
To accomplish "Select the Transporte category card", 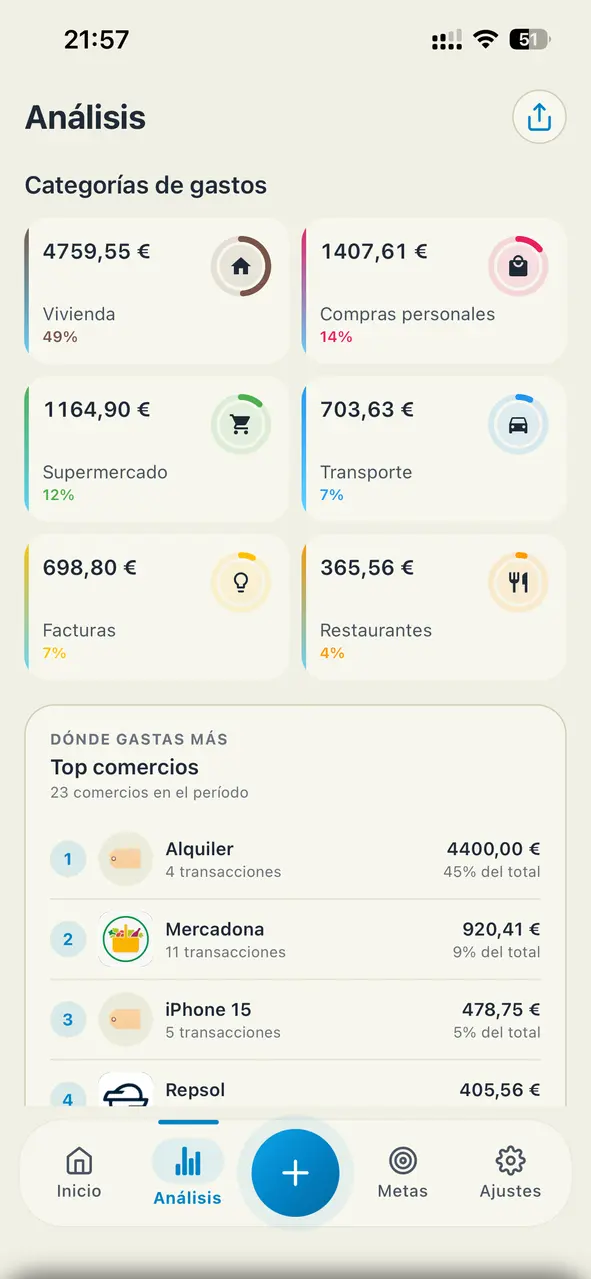I will [434, 450].
